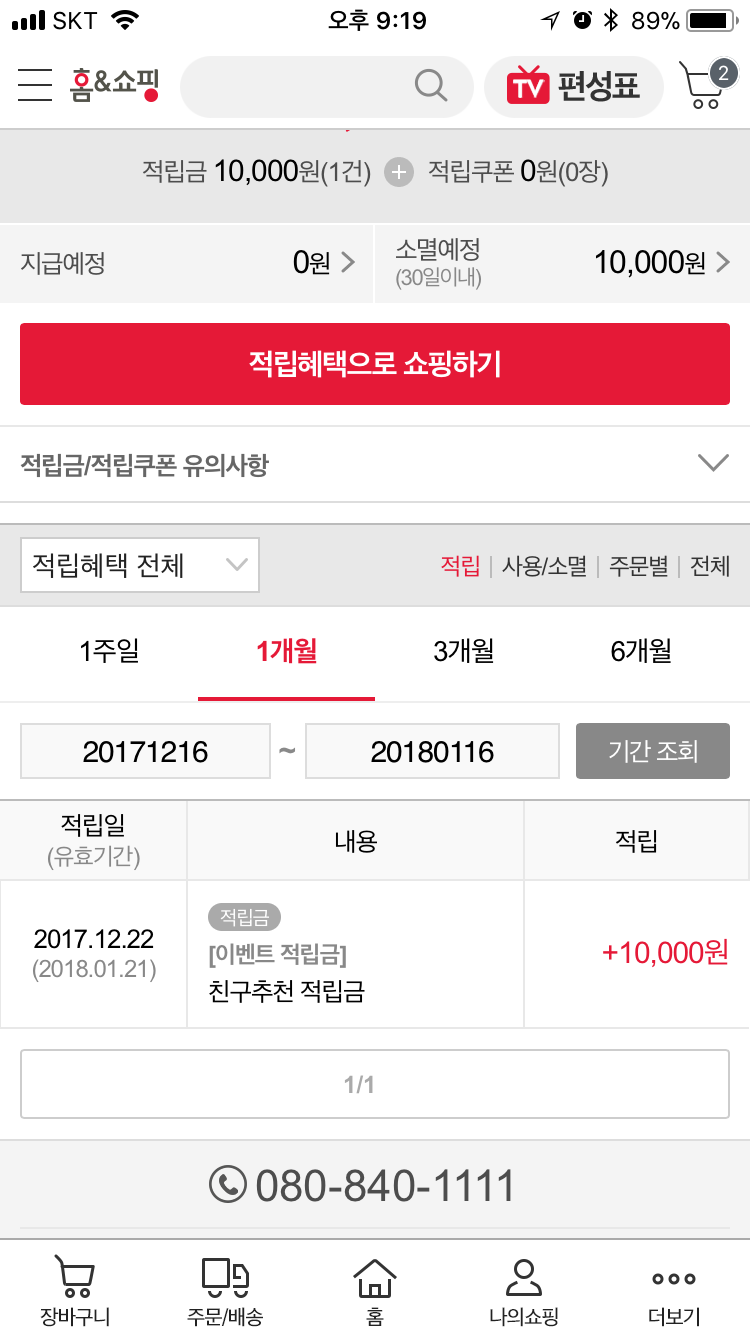Select the 주문별 filter

click(638, 567)
